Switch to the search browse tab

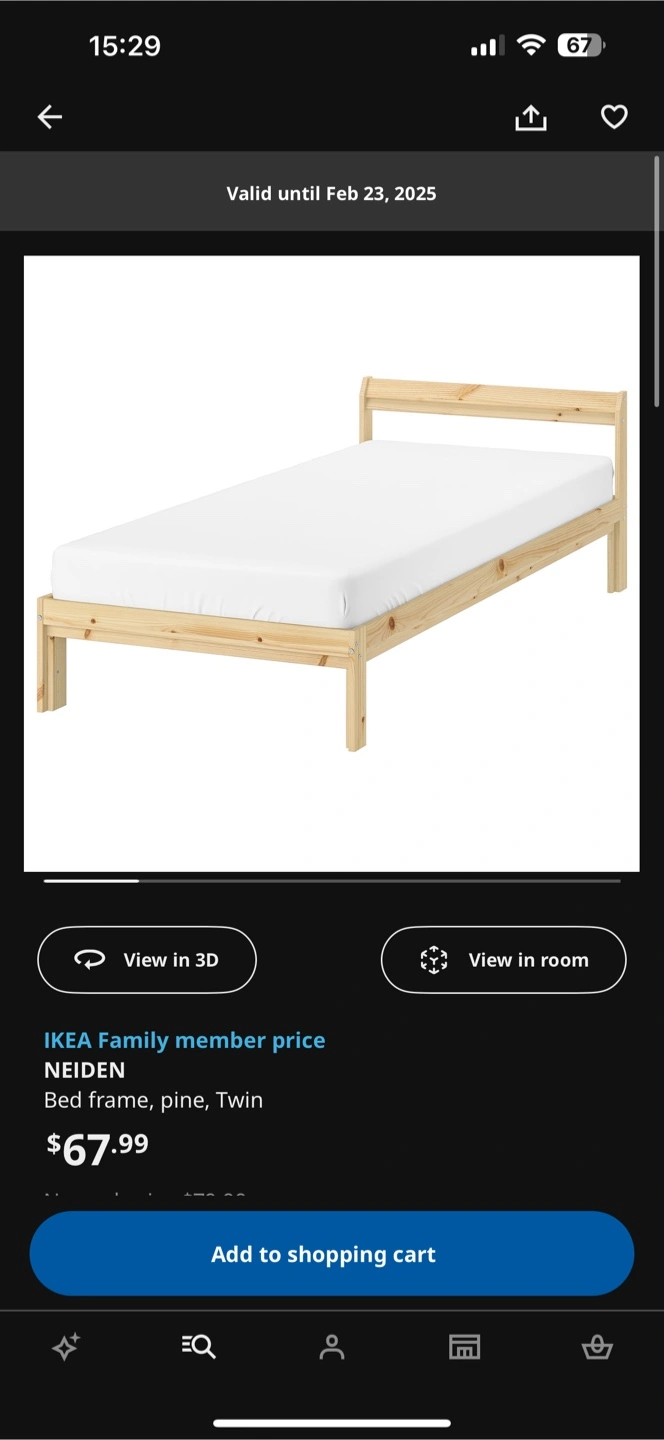pos(199,1347)
